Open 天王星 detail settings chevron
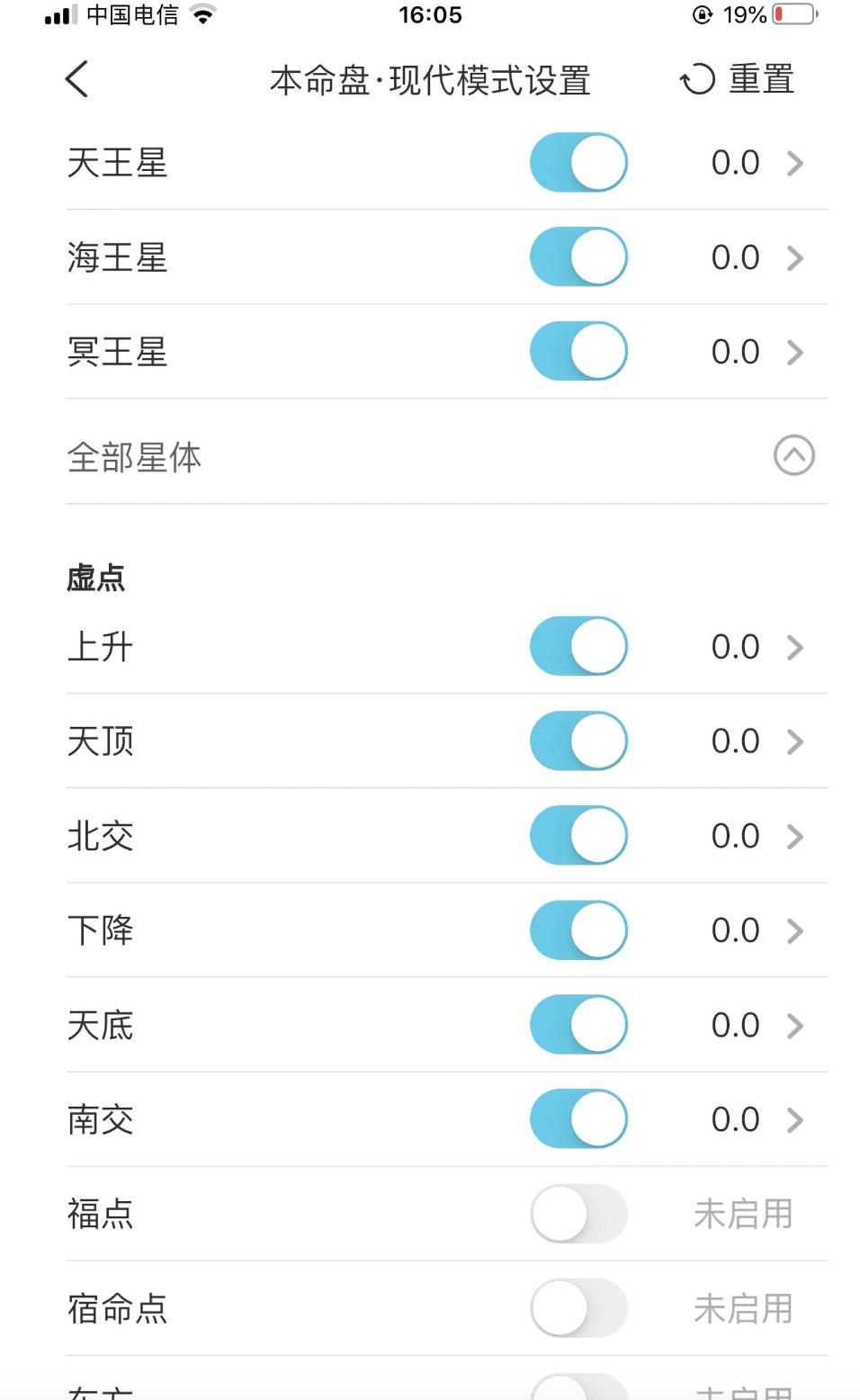The width and height of the screenshot is (860, 1400). point(795,163)
